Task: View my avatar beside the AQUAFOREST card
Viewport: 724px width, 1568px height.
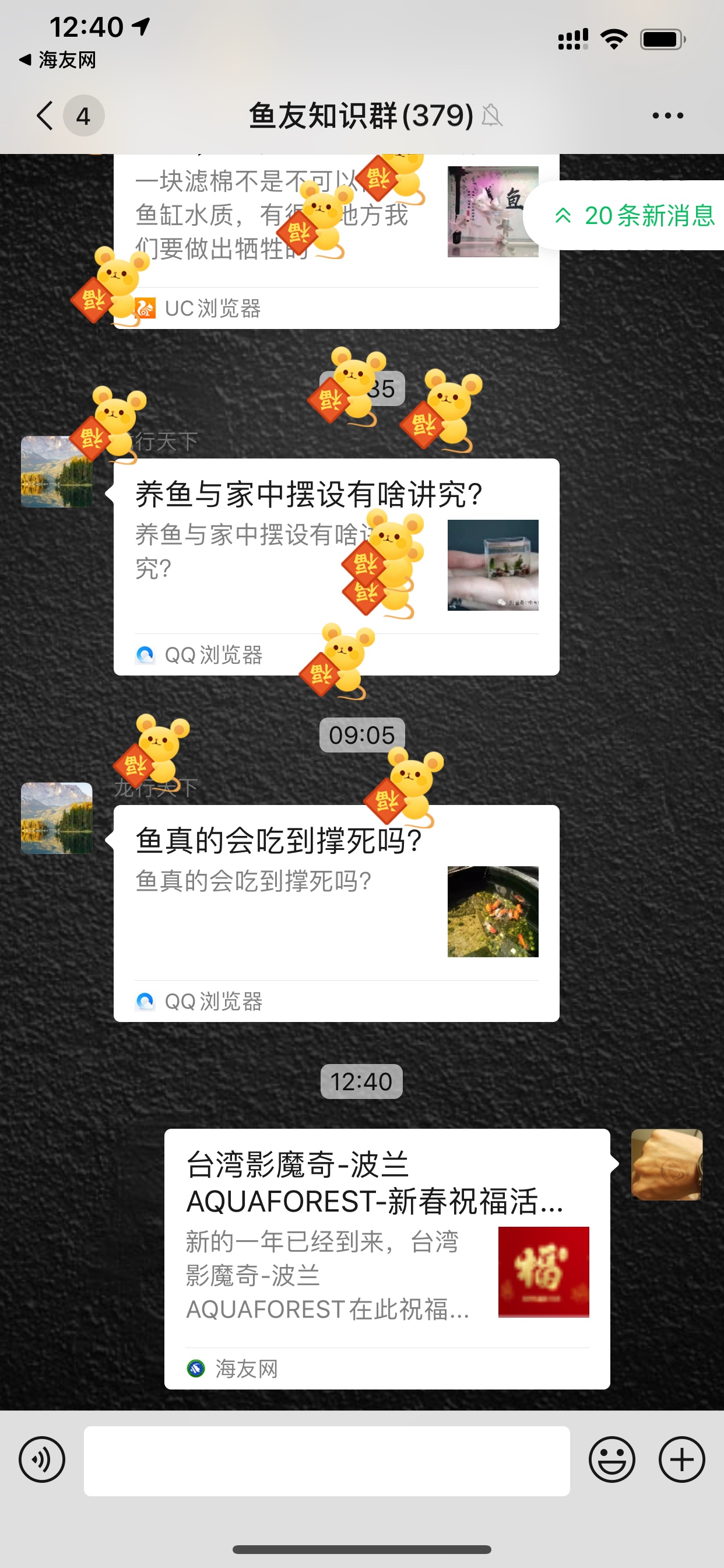Action: point(667,1164)
